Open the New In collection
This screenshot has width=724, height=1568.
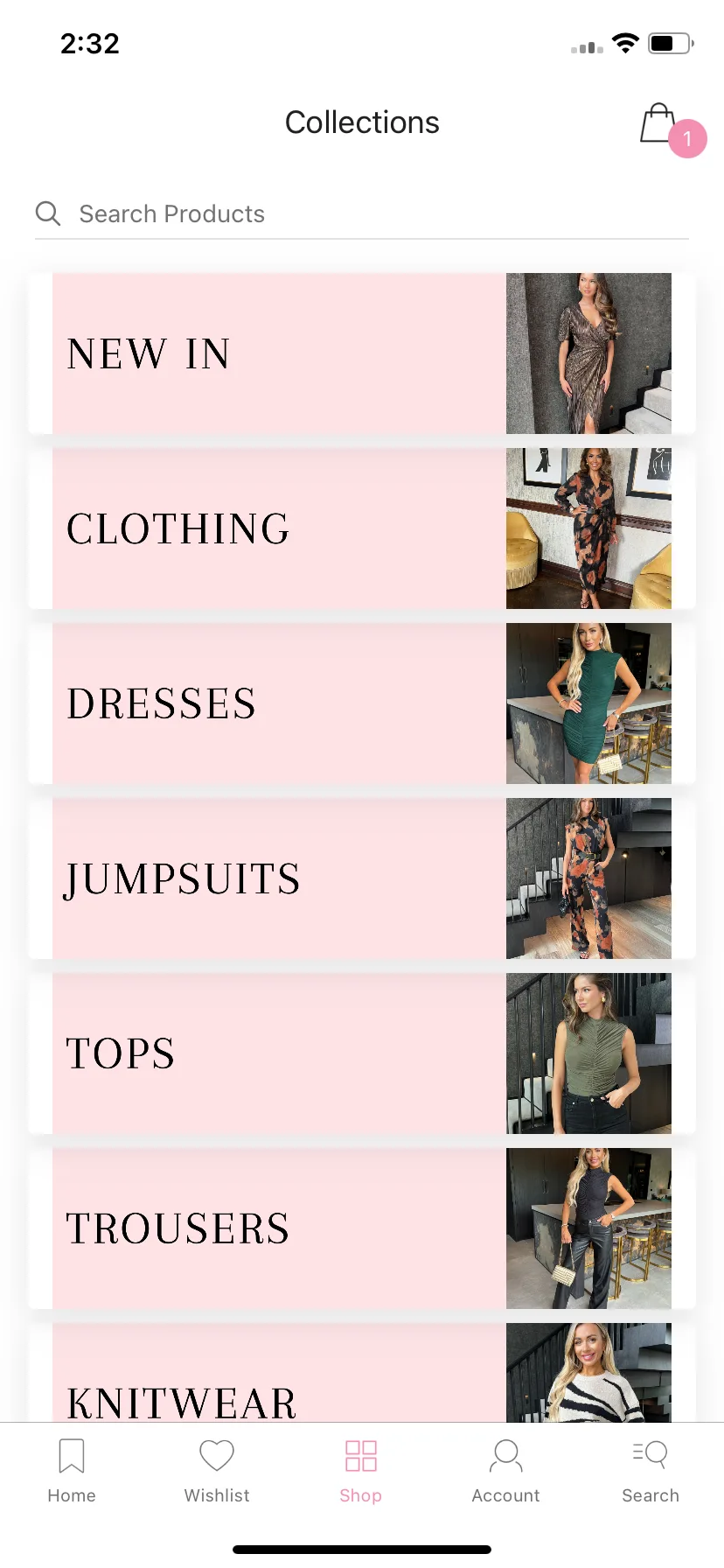click(x=362, y=353)
